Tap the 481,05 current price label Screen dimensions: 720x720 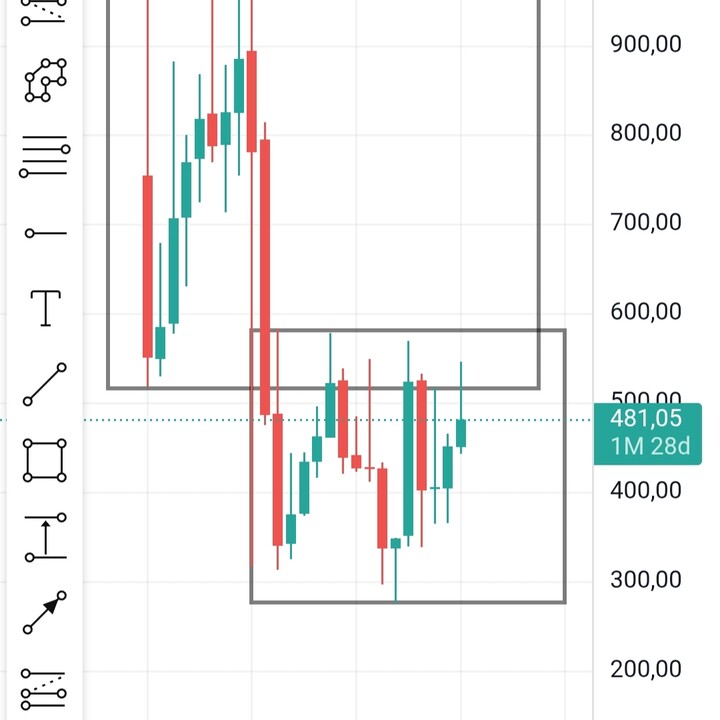[x=648, y=420]
